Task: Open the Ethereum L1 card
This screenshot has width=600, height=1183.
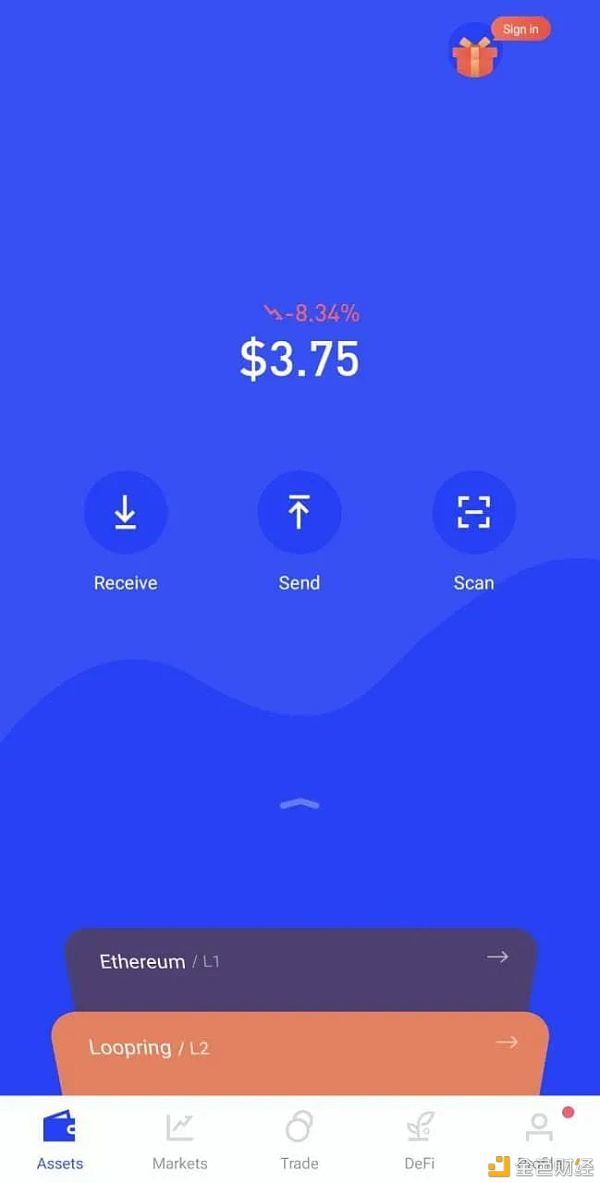Action: (x=300, y=964)
